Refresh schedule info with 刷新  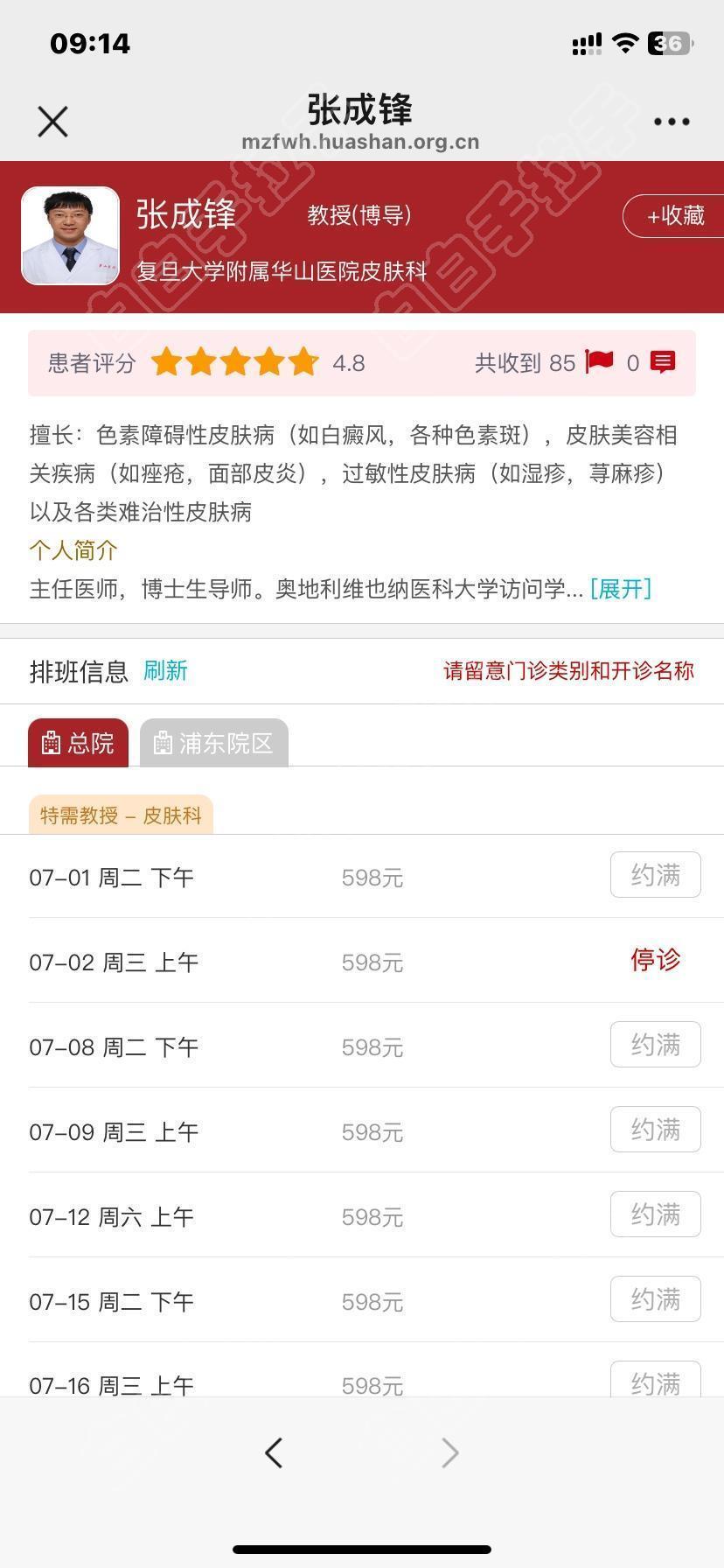(x=165, y=671)
